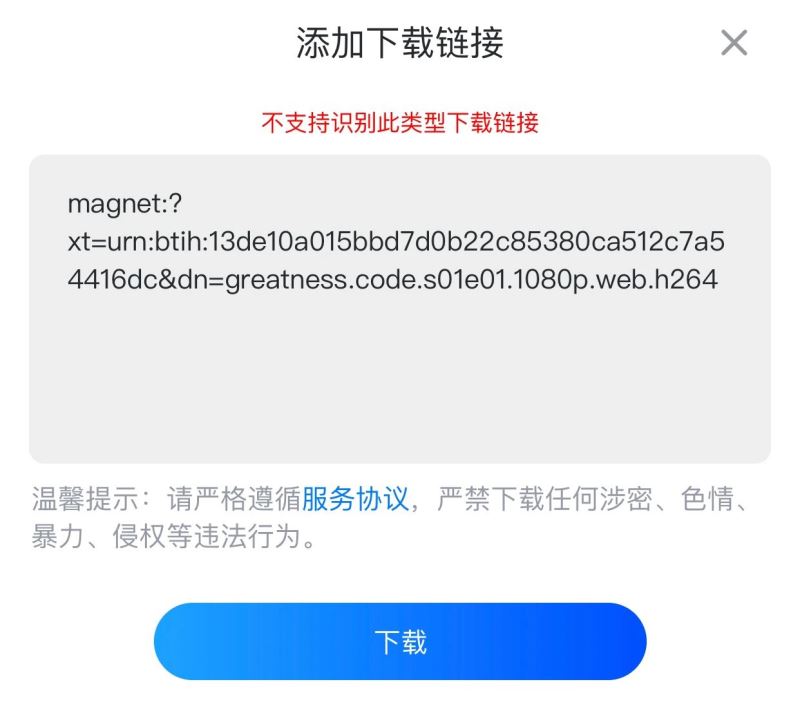The image size is (800, 711).
Task: Tap the blue 下载 button
Action: coord(400,642)
